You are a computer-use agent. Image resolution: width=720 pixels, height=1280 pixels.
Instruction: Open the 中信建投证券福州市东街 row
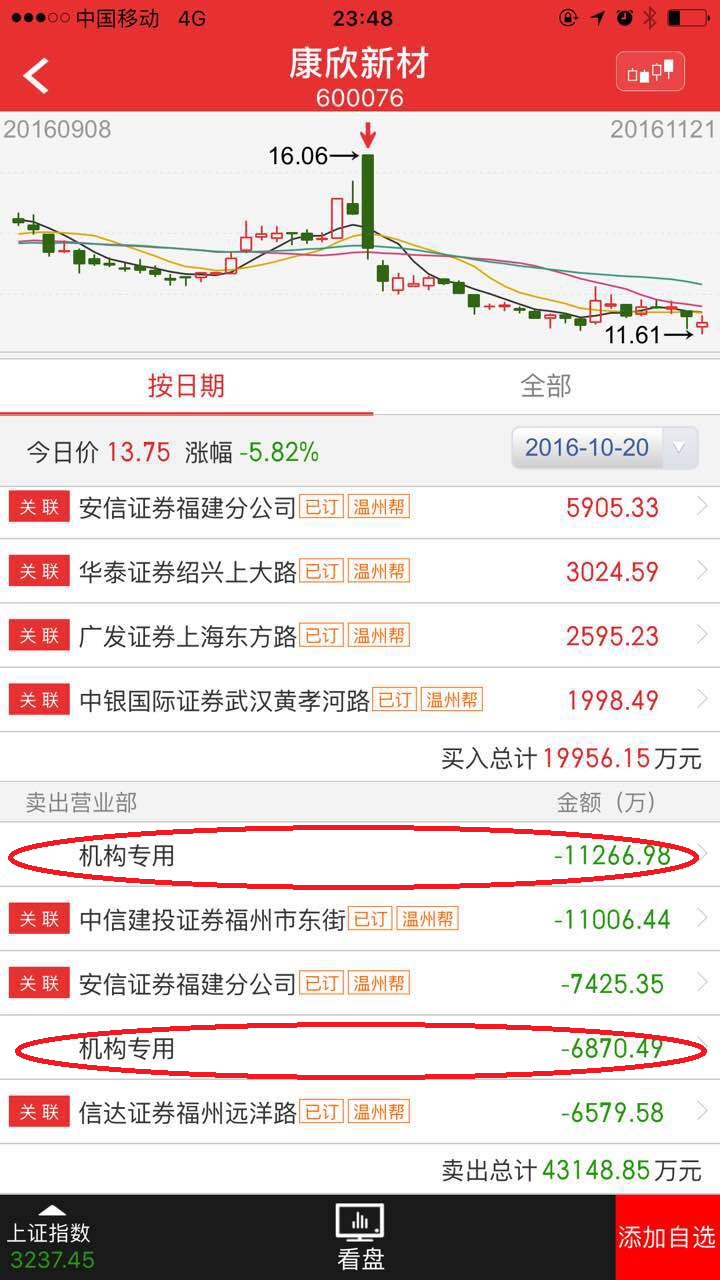pos(360,919)
